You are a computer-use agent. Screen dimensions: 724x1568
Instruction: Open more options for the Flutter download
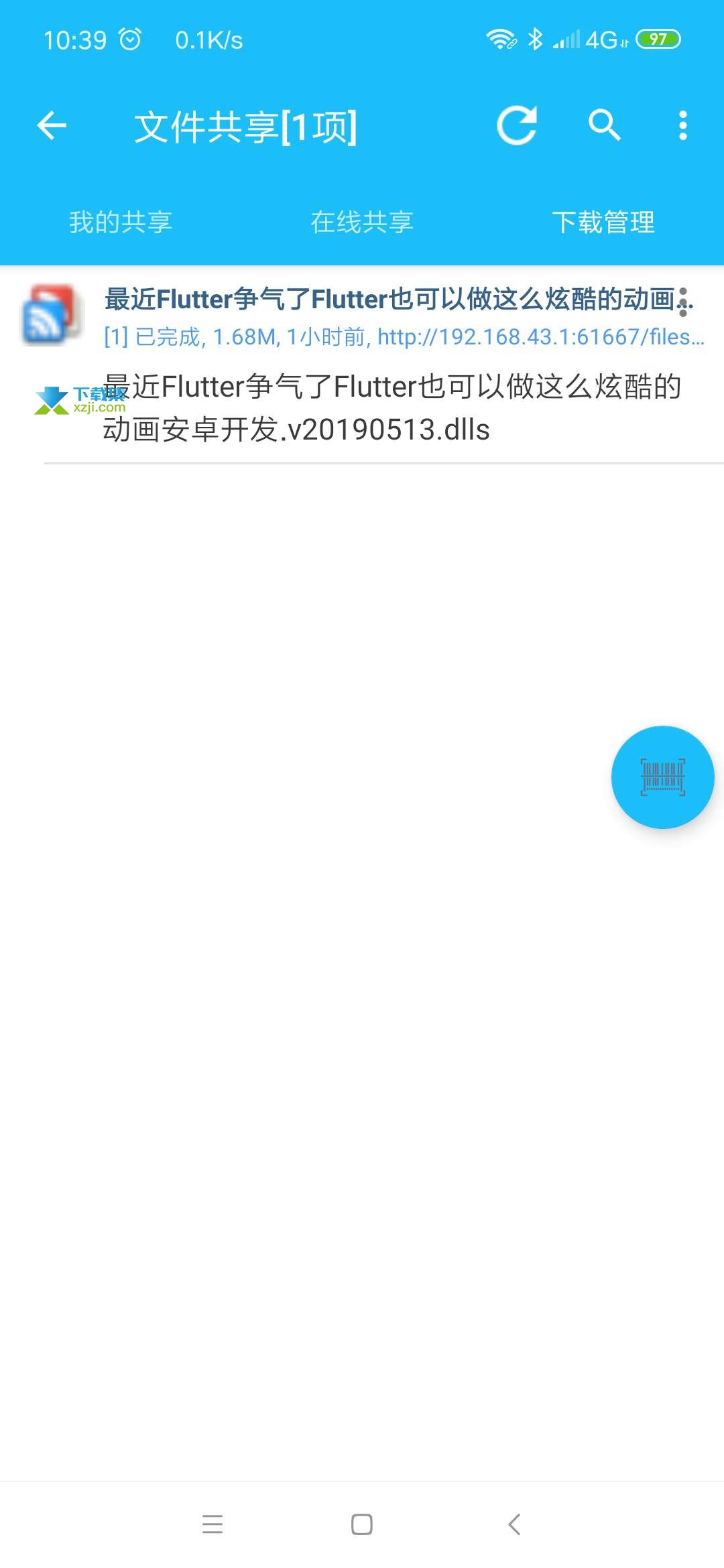click(683, 302)
